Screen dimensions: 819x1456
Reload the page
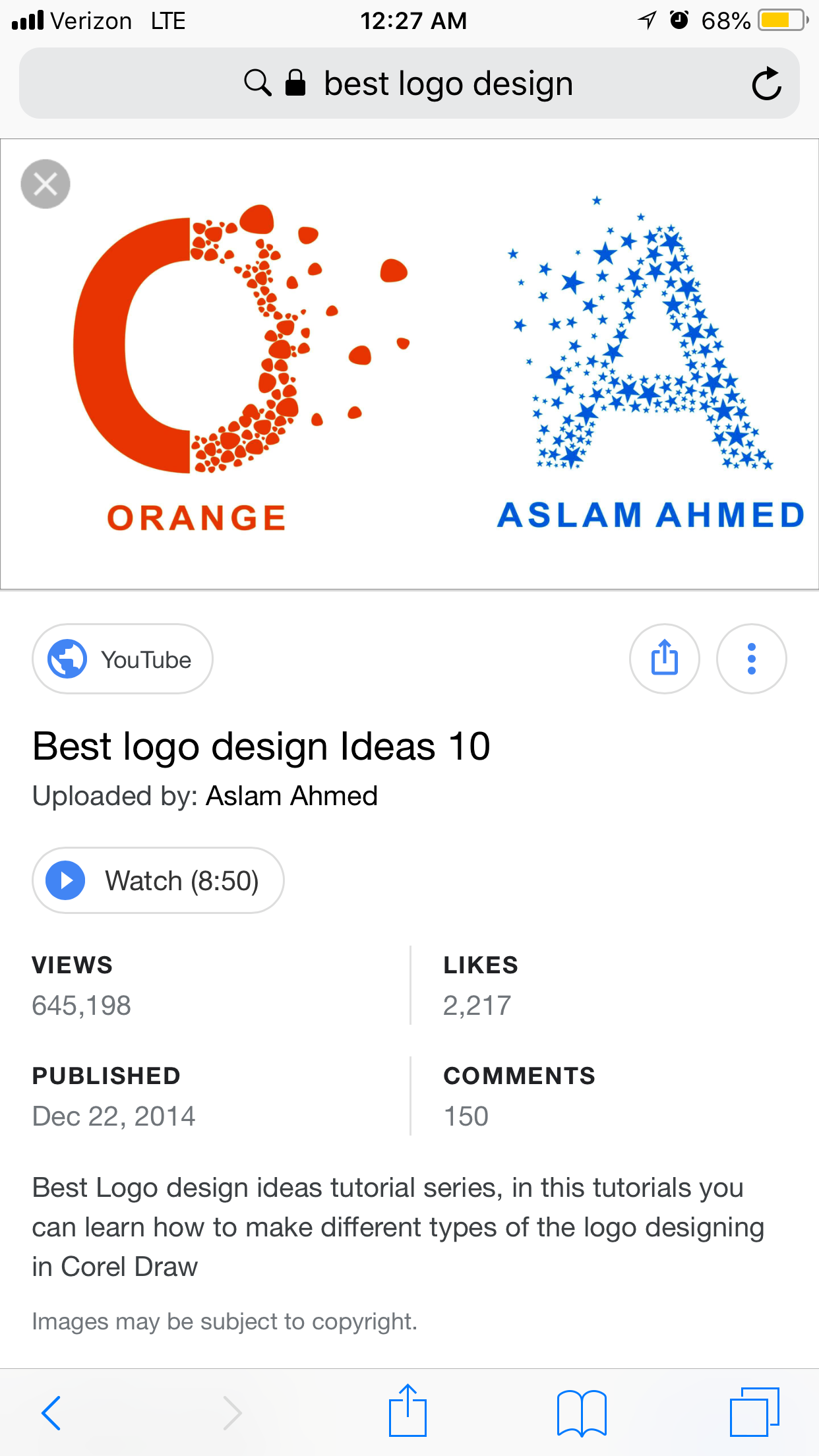coord(766,84)
